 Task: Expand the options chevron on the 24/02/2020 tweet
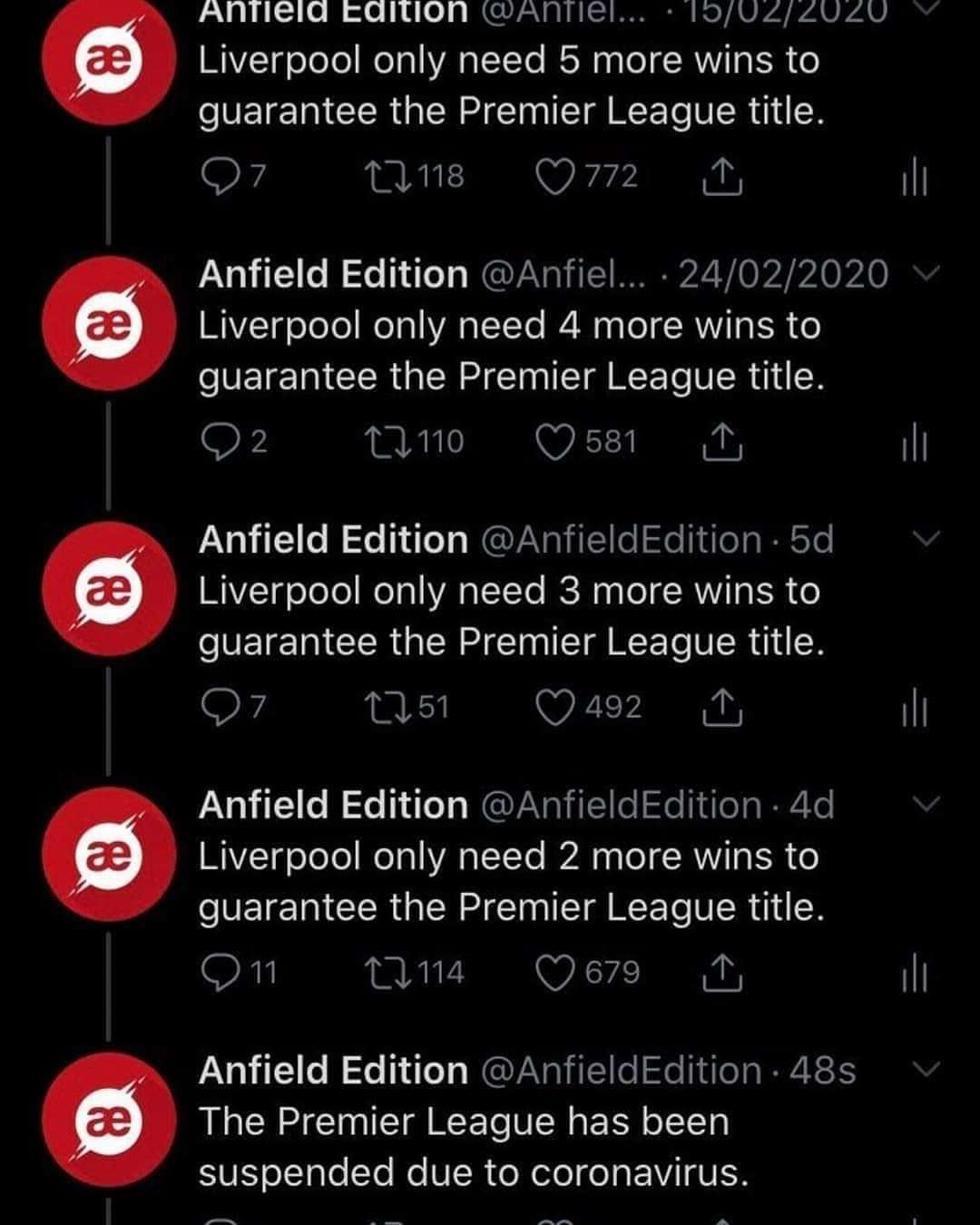tap(925, 273)
